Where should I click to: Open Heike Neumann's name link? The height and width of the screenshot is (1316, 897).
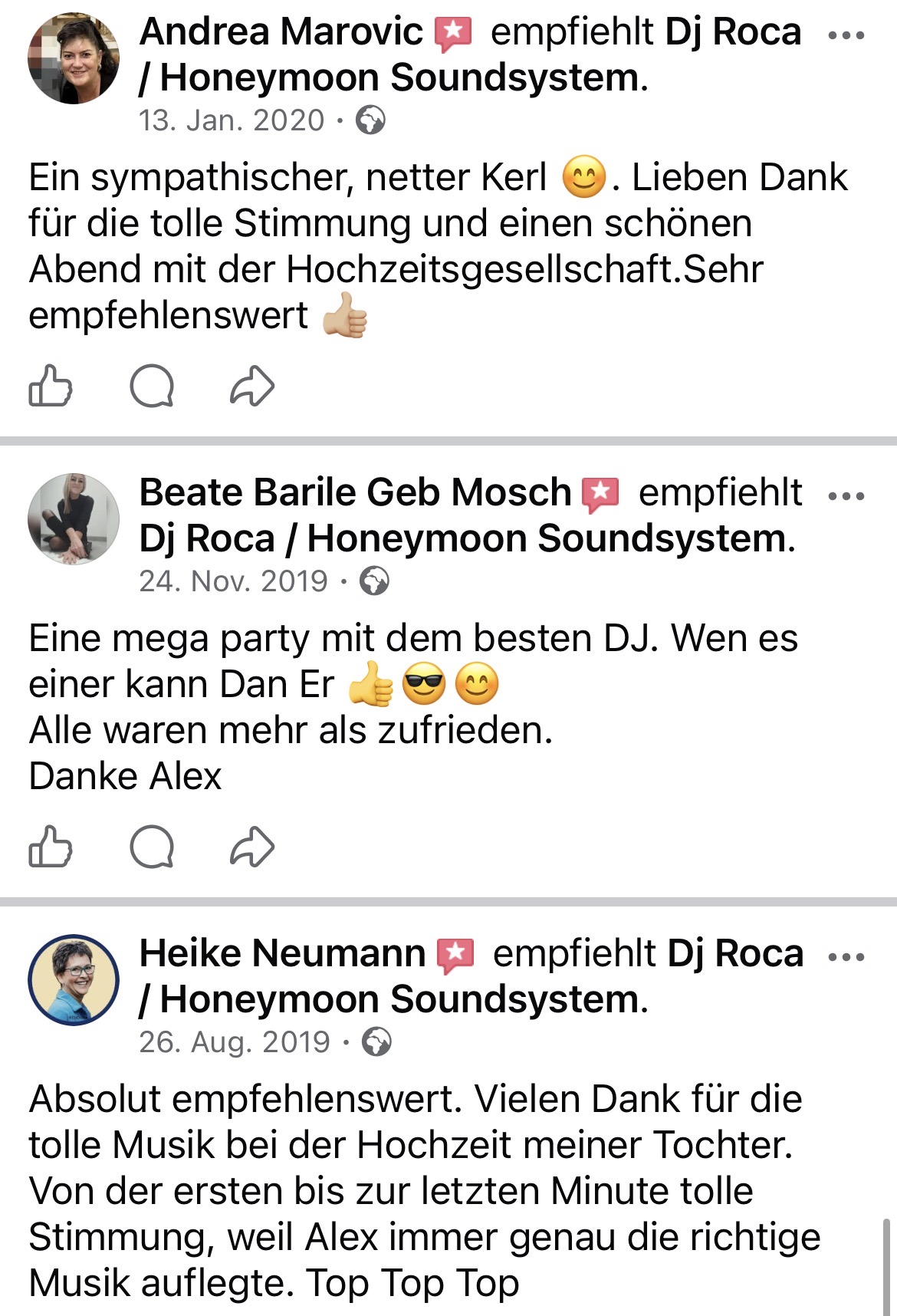(282, 953)
